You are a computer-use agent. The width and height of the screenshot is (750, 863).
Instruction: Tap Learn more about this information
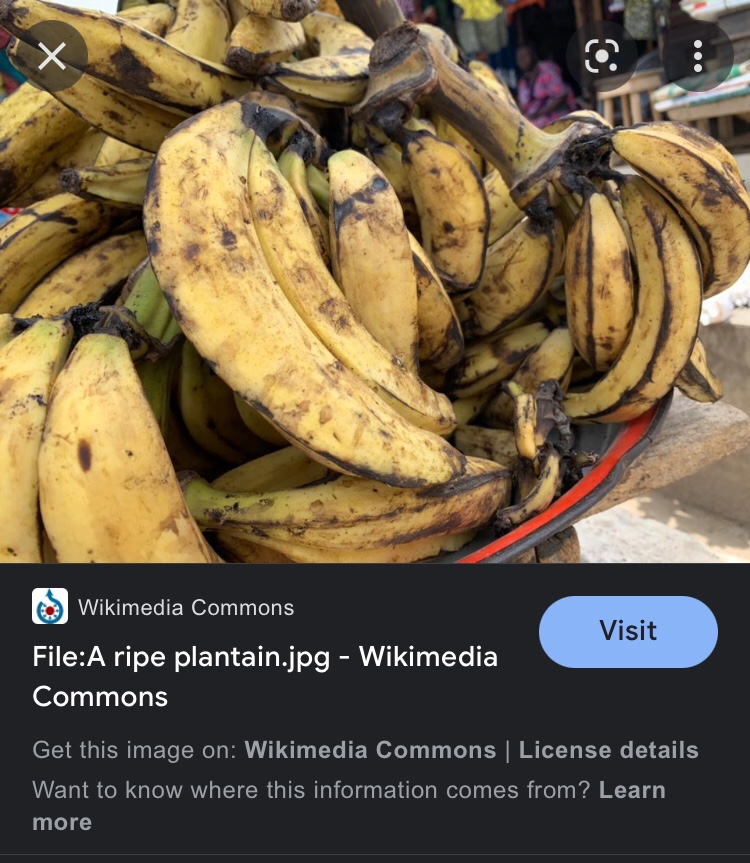pos(631,790)
